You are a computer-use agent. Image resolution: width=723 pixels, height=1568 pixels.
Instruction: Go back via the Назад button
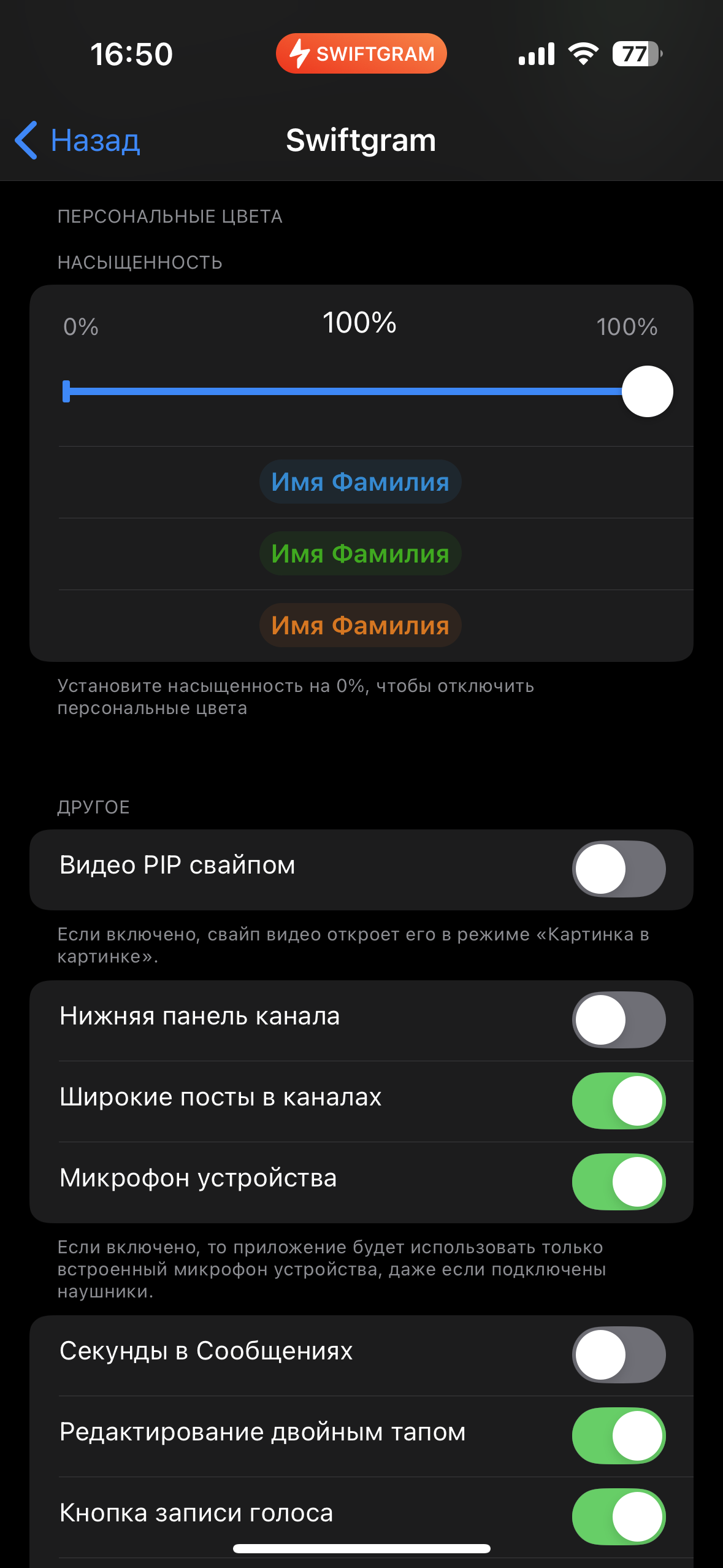pos(77,140)
